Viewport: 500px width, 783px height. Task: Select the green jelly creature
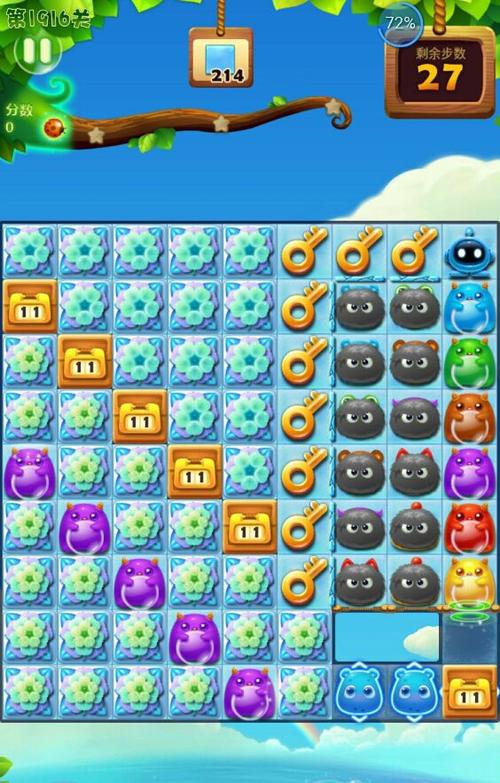click(x=469, y=362)
